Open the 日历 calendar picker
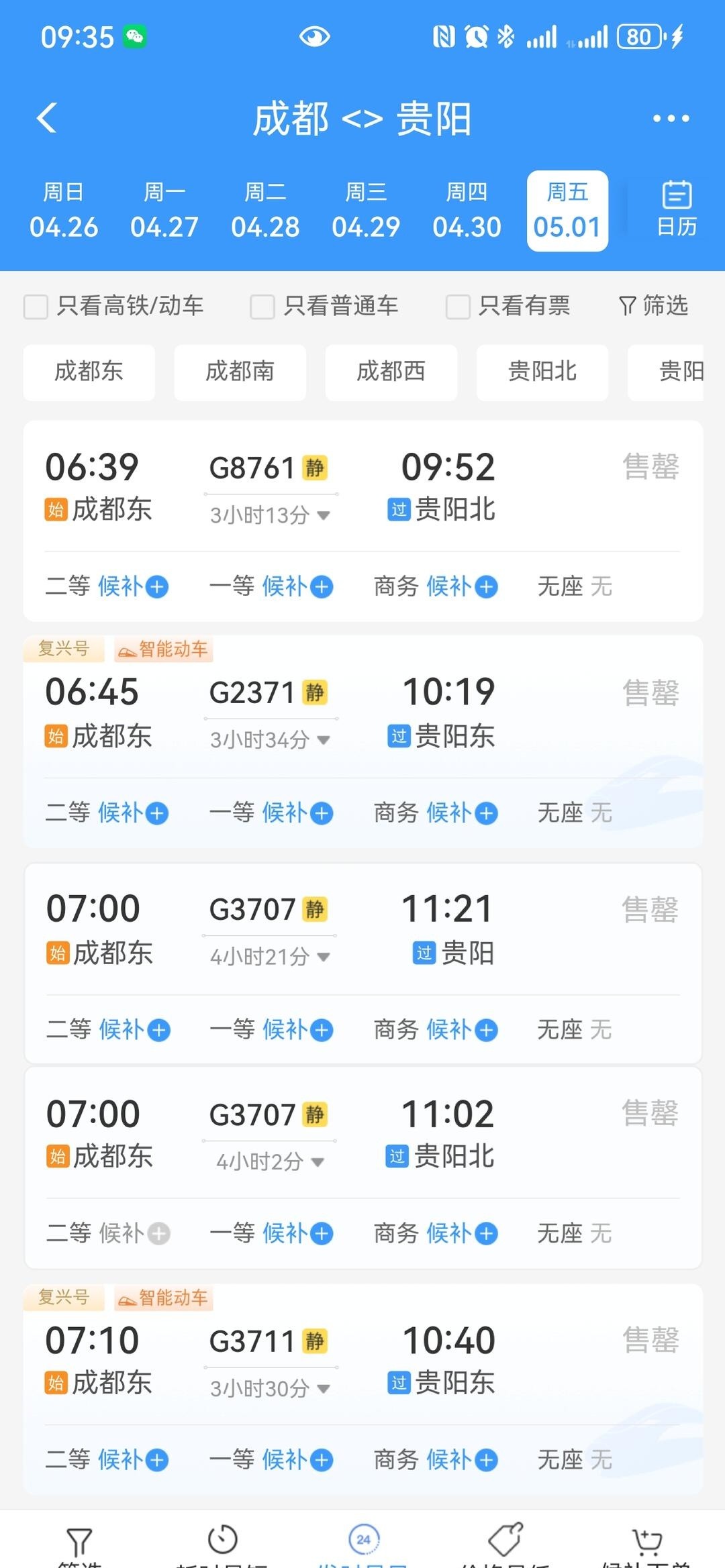725x1568 pixels. [x=676, y=209]
